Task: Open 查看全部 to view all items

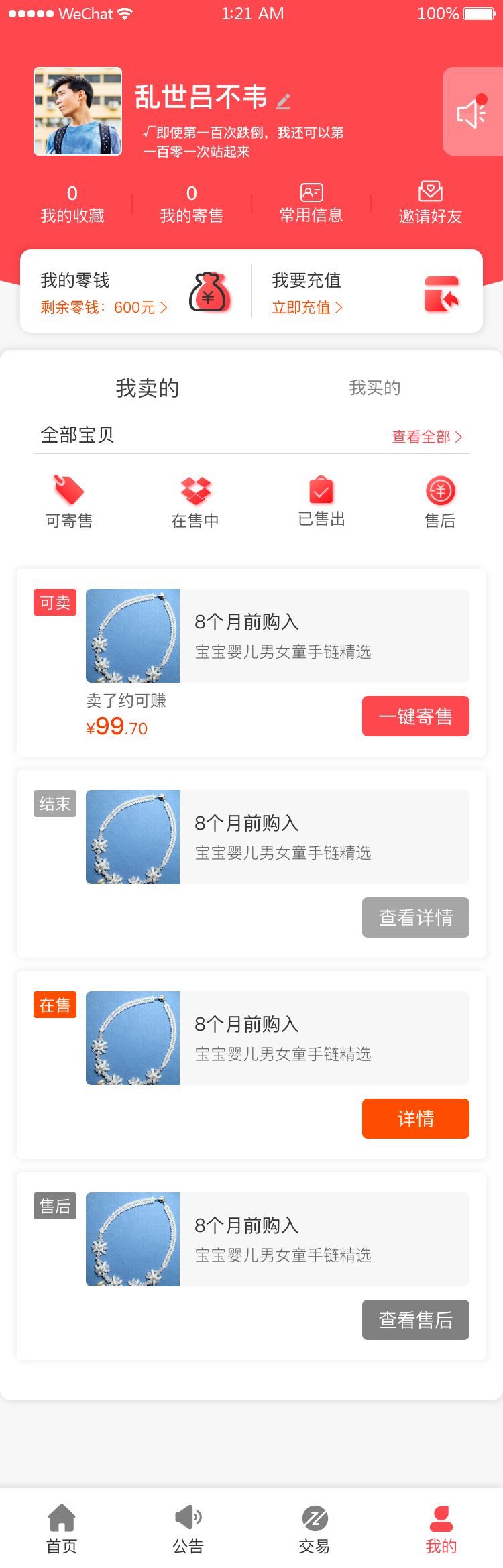Action: coord(427,437)
